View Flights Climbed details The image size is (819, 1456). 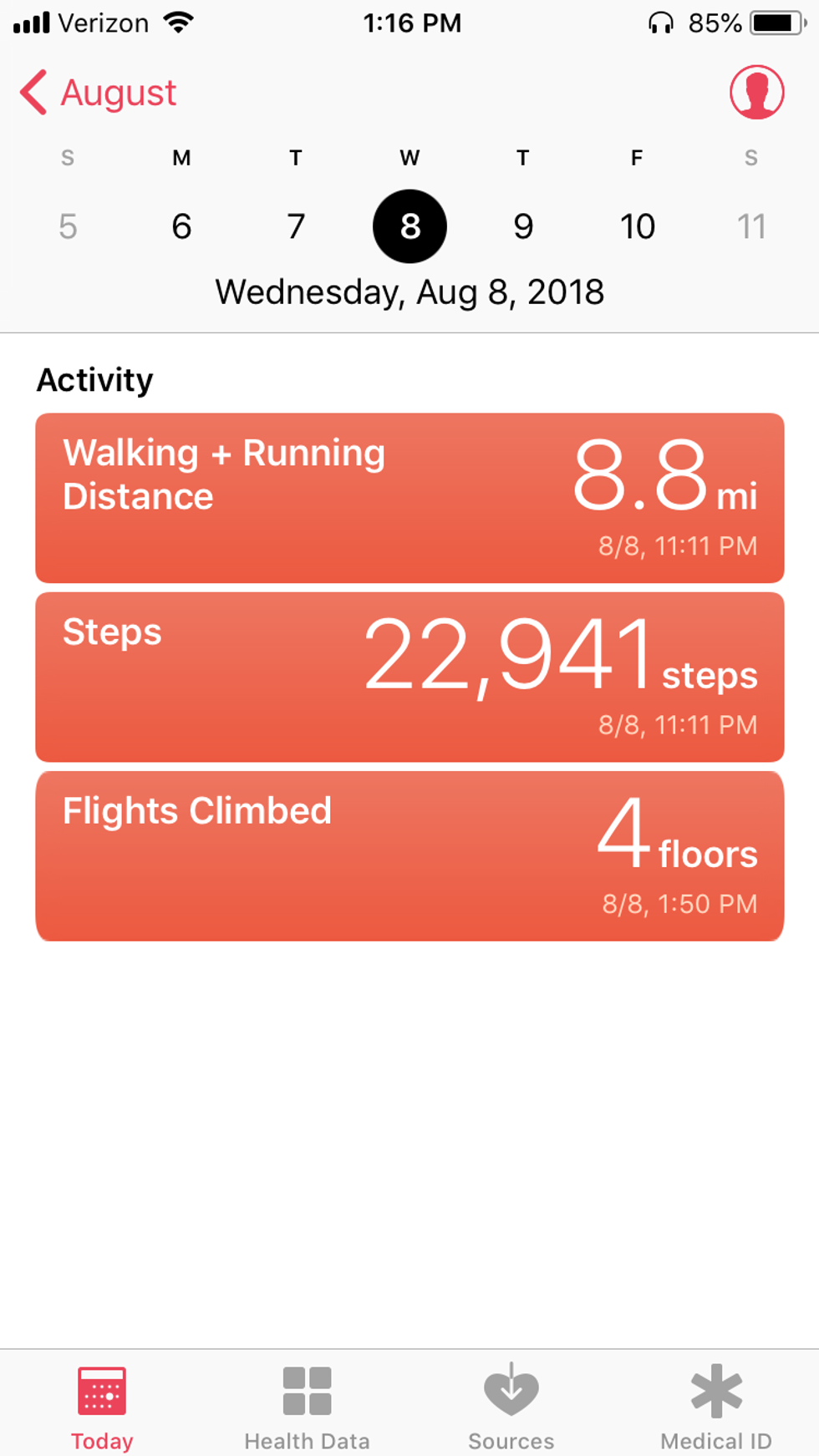pos(409,856)
